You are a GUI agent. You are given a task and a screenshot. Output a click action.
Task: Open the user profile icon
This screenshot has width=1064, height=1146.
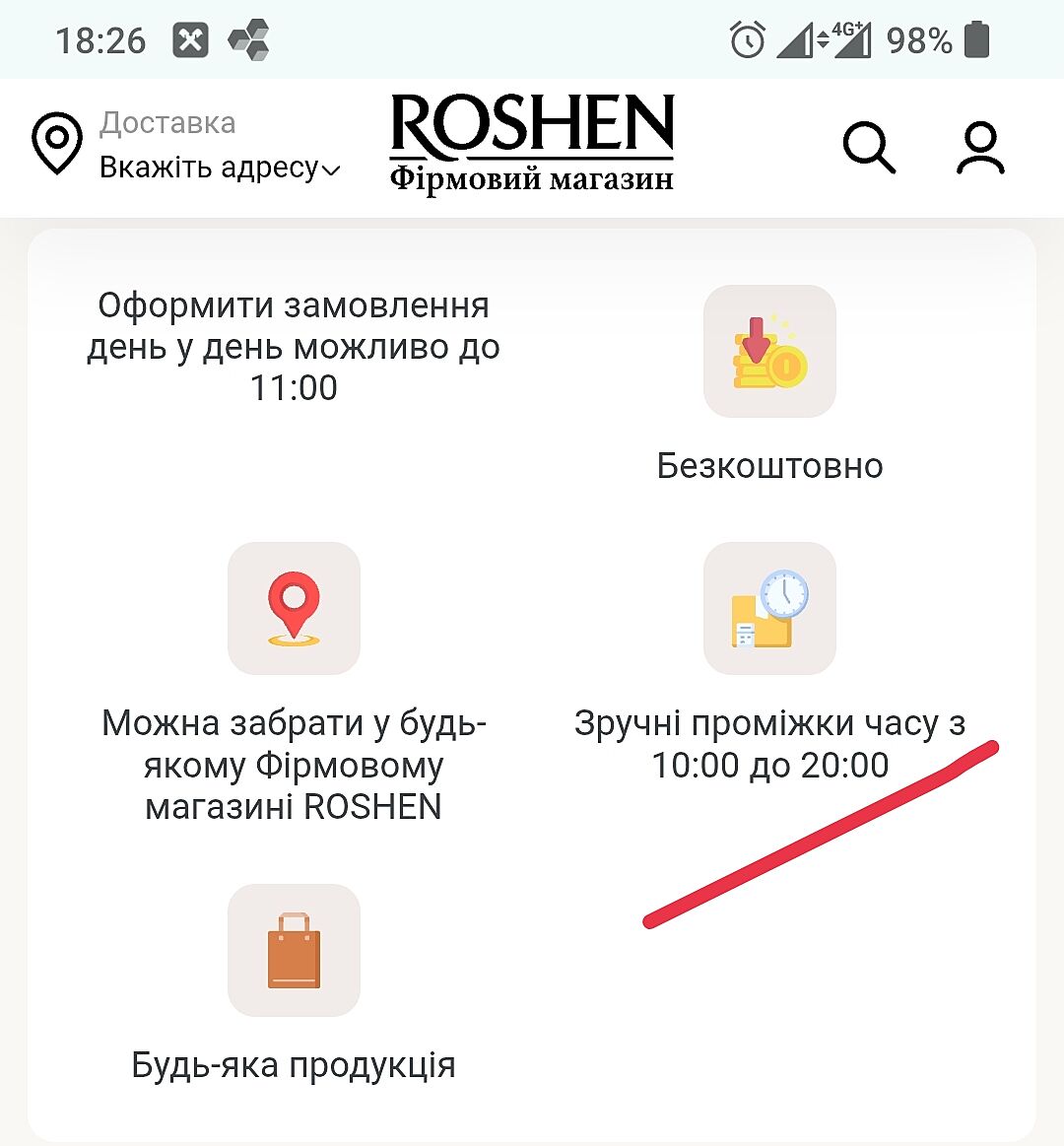(980, 148)
